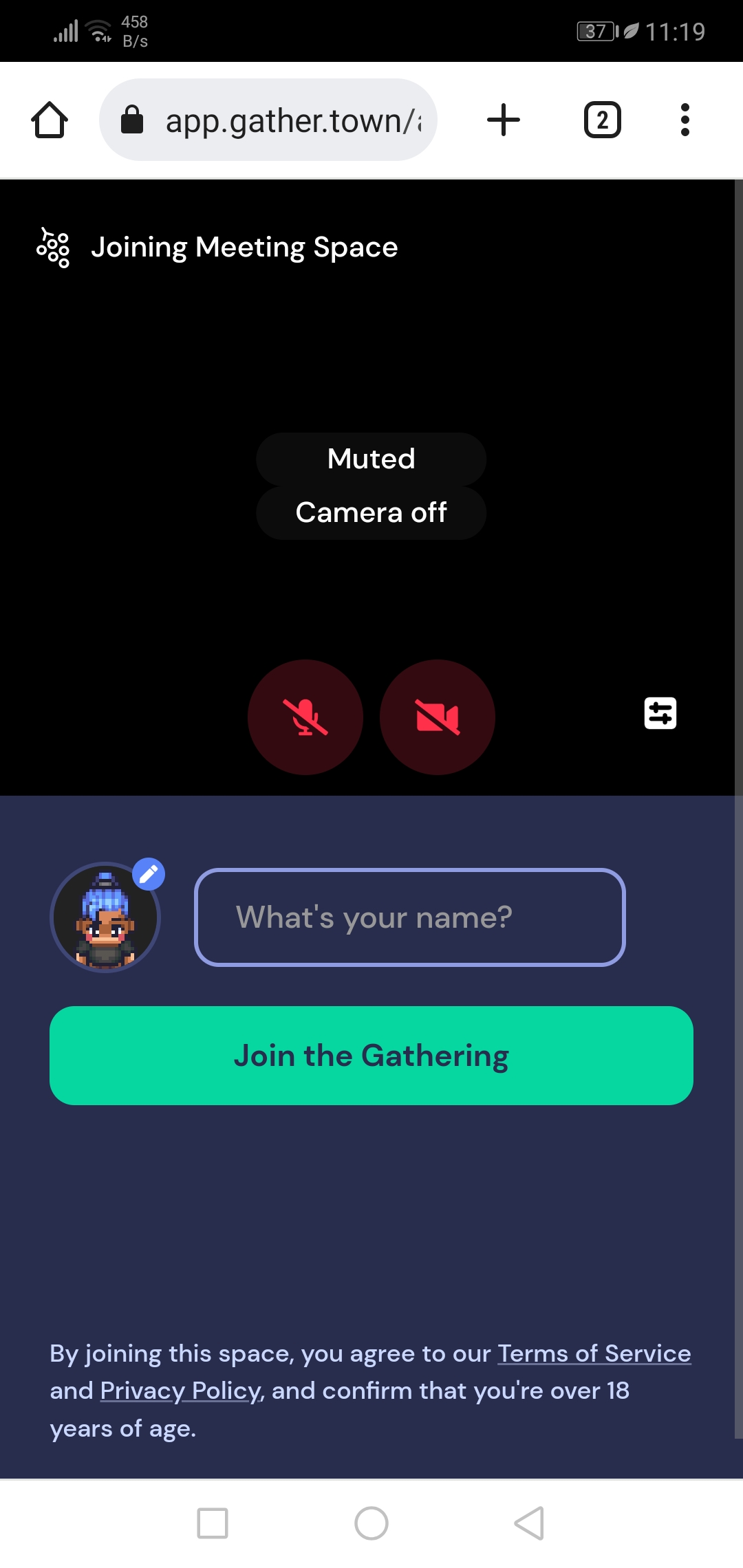Turn on the camera
The height and width of the screenshot is (1568, 743).
pos(438,717)
